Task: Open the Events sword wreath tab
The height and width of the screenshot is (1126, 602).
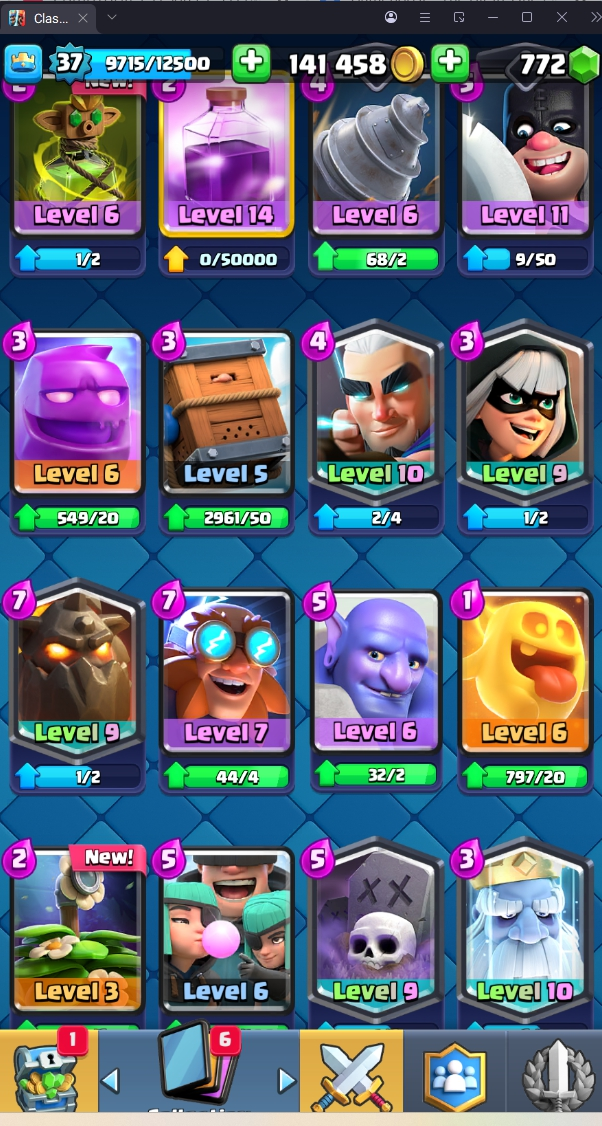Action: (x=556, y=1073)
